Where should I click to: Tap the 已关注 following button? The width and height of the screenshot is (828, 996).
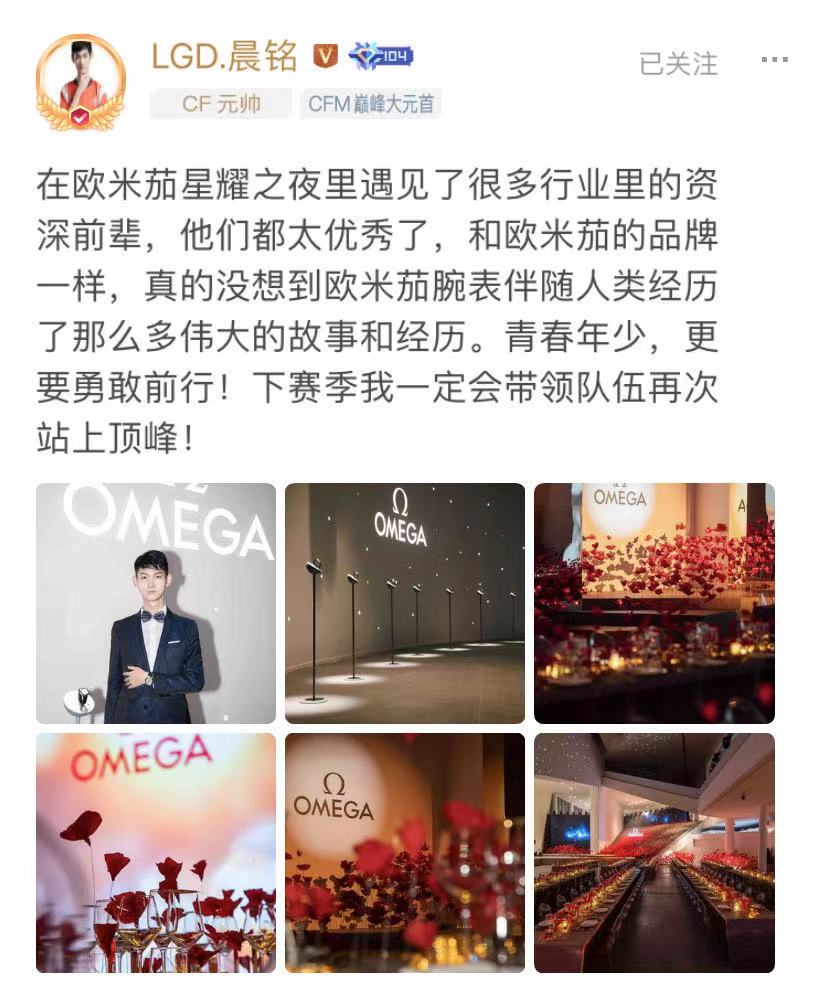tap(678, 63)
